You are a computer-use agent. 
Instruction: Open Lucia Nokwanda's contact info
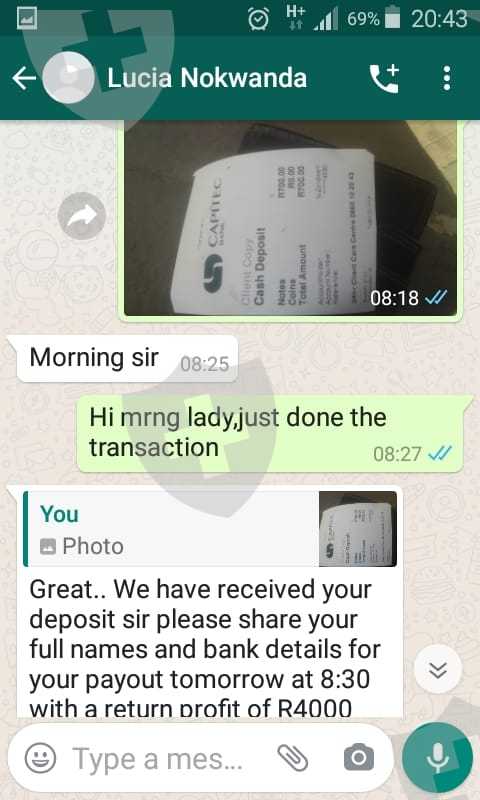coord(207,78)
